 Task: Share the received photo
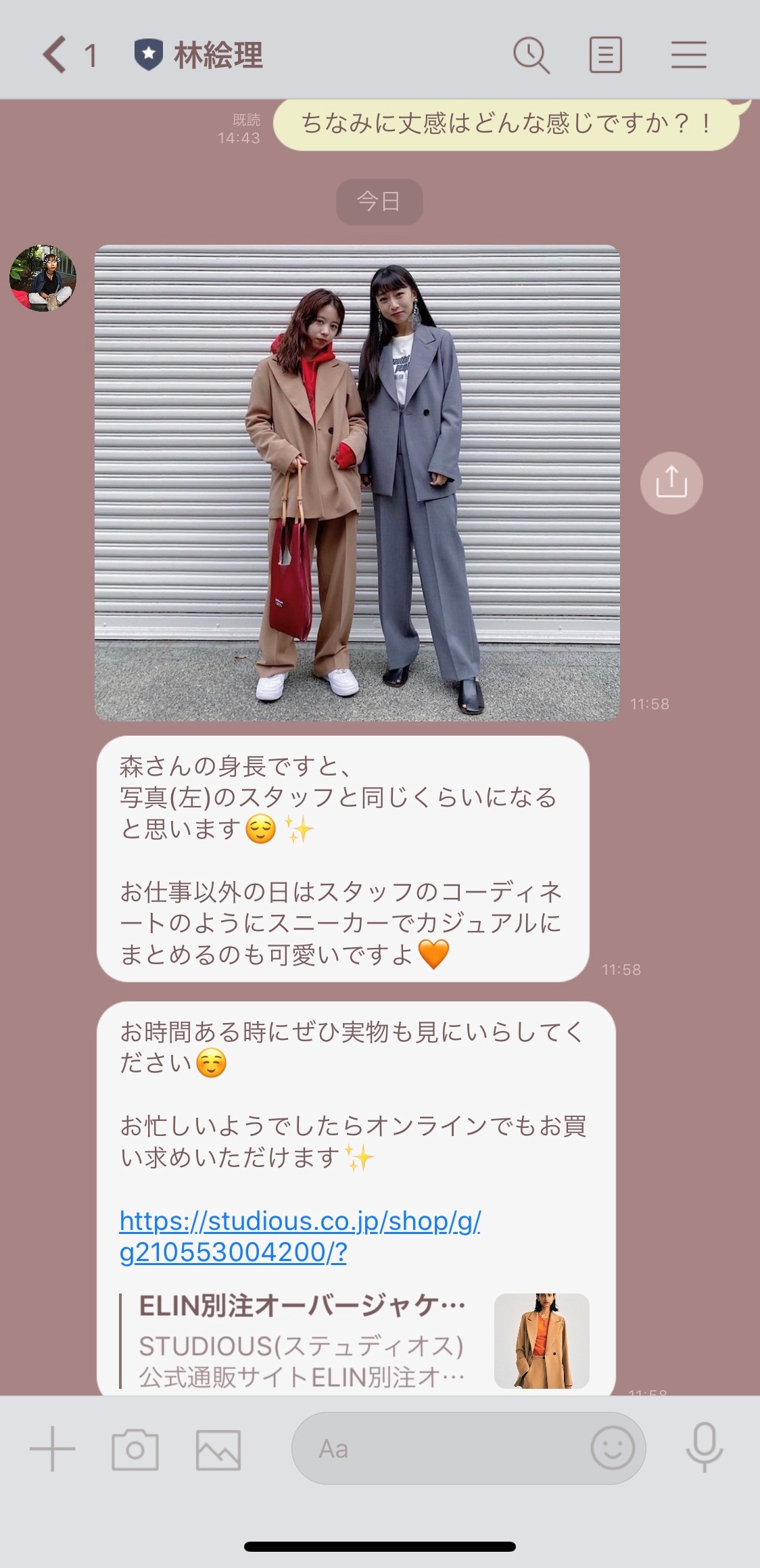pyautogui.click(x=671, y=483)
